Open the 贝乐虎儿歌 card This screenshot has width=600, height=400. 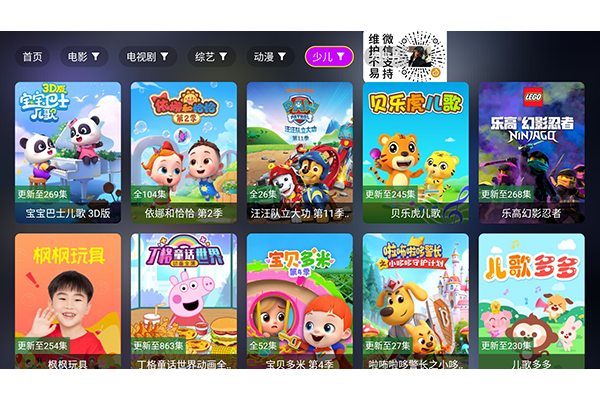(416, 150)
